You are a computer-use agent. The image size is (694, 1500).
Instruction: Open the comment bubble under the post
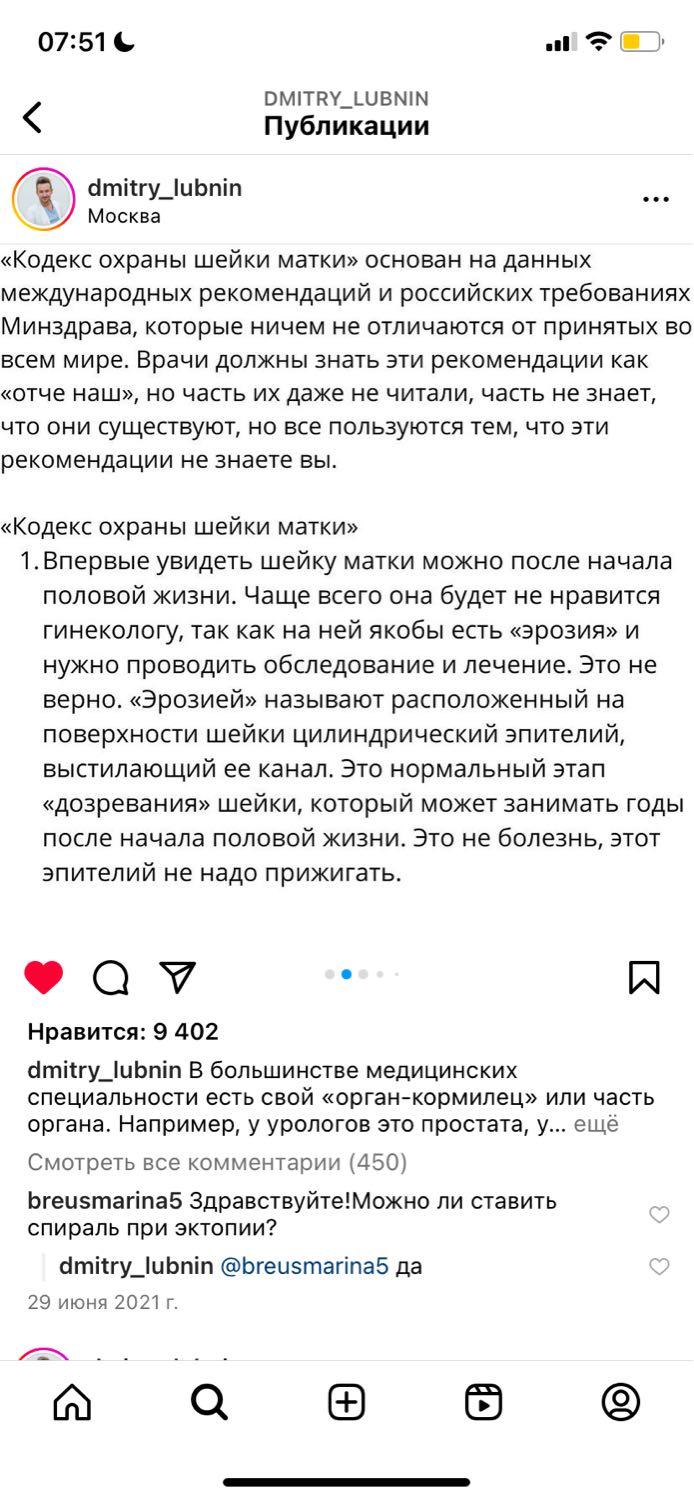click(110, 977)
